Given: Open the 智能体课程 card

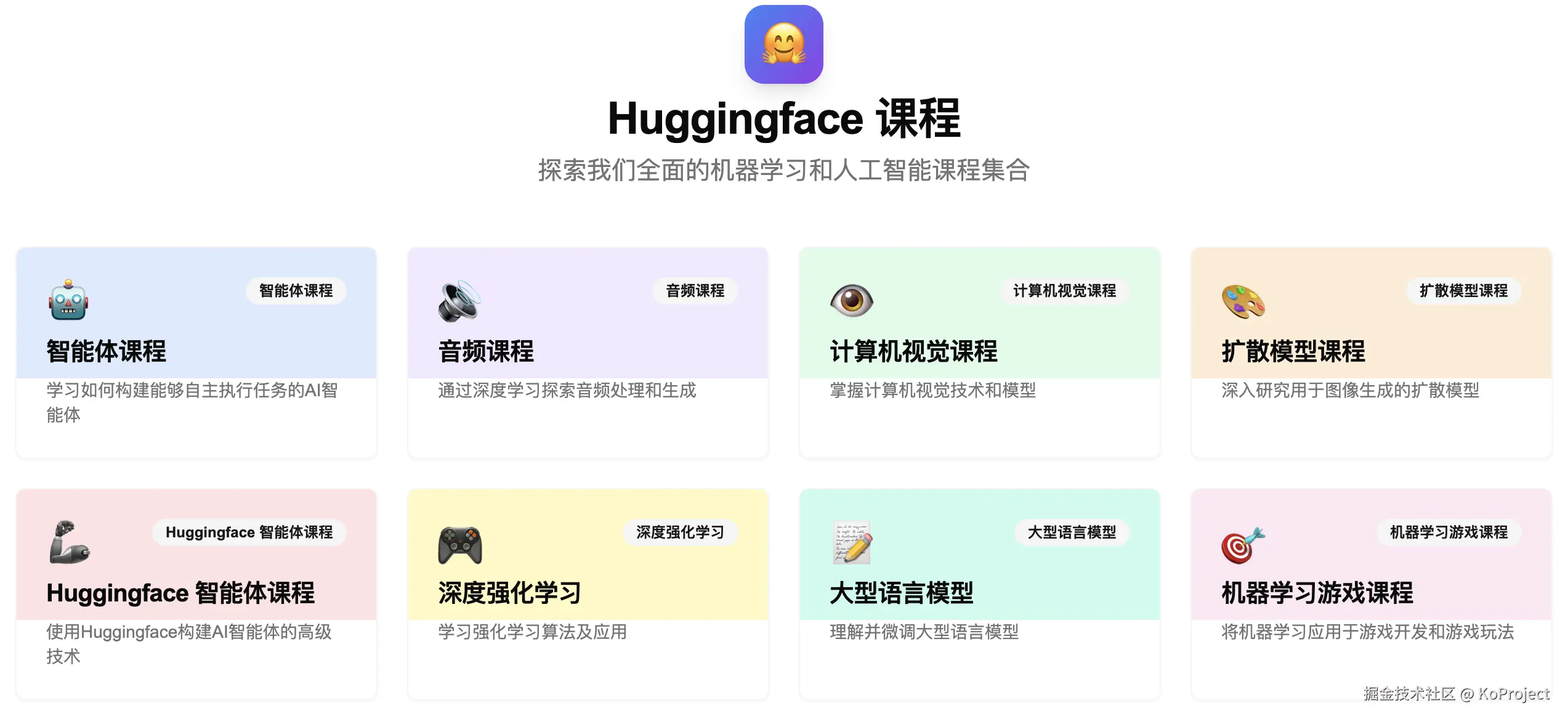Looking at the screenshot, I should [196, 352].
